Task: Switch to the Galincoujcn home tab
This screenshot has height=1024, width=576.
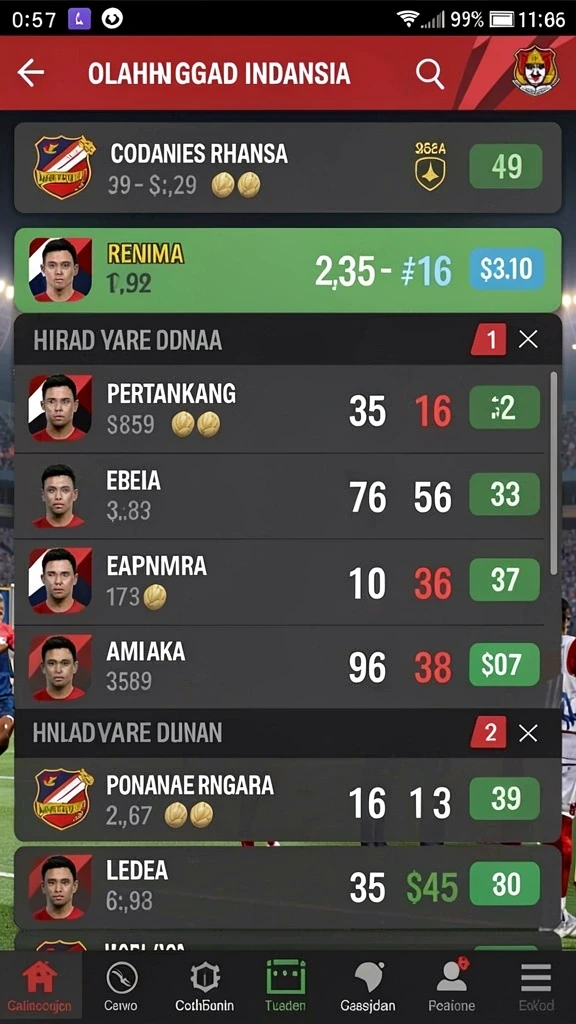Action: 40,987
